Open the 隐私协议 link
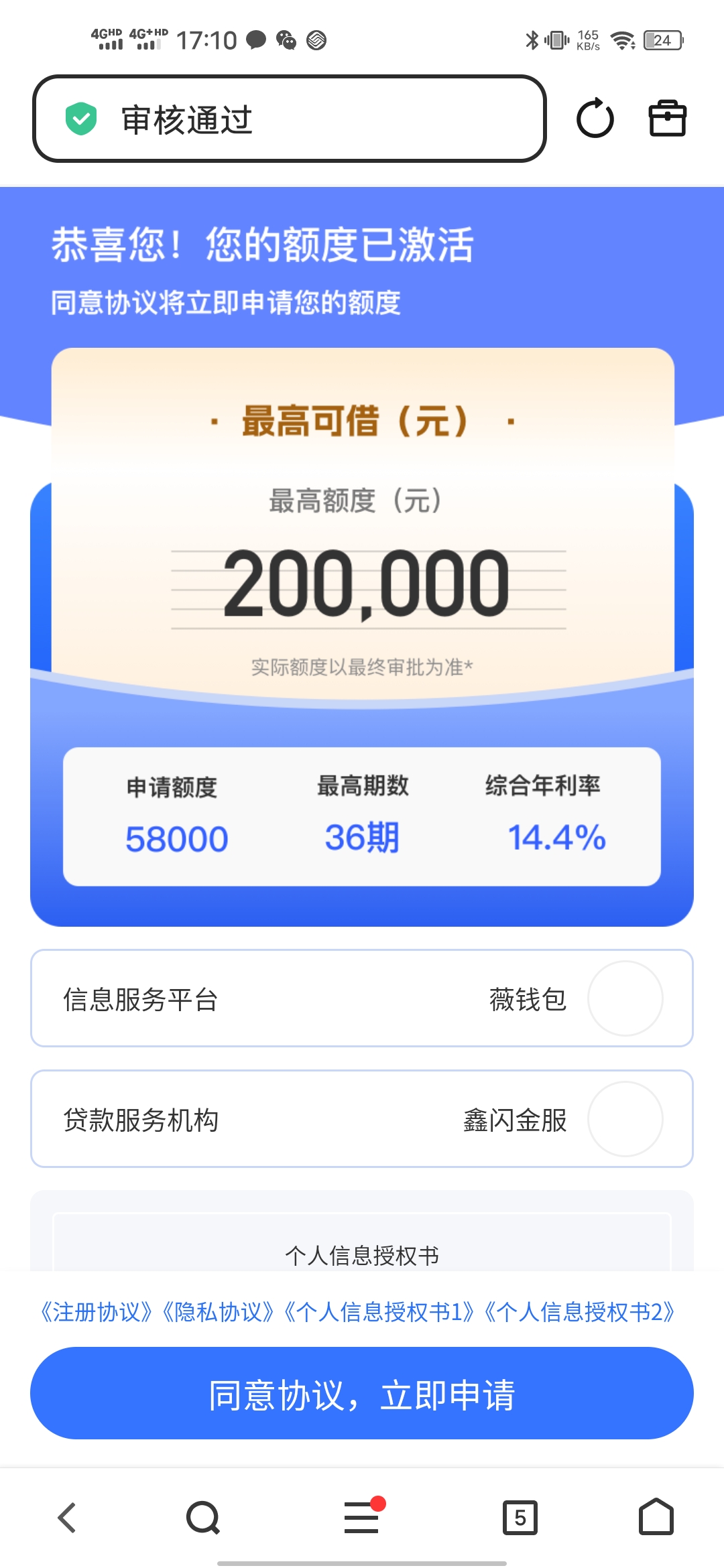 click(217, 1311)
